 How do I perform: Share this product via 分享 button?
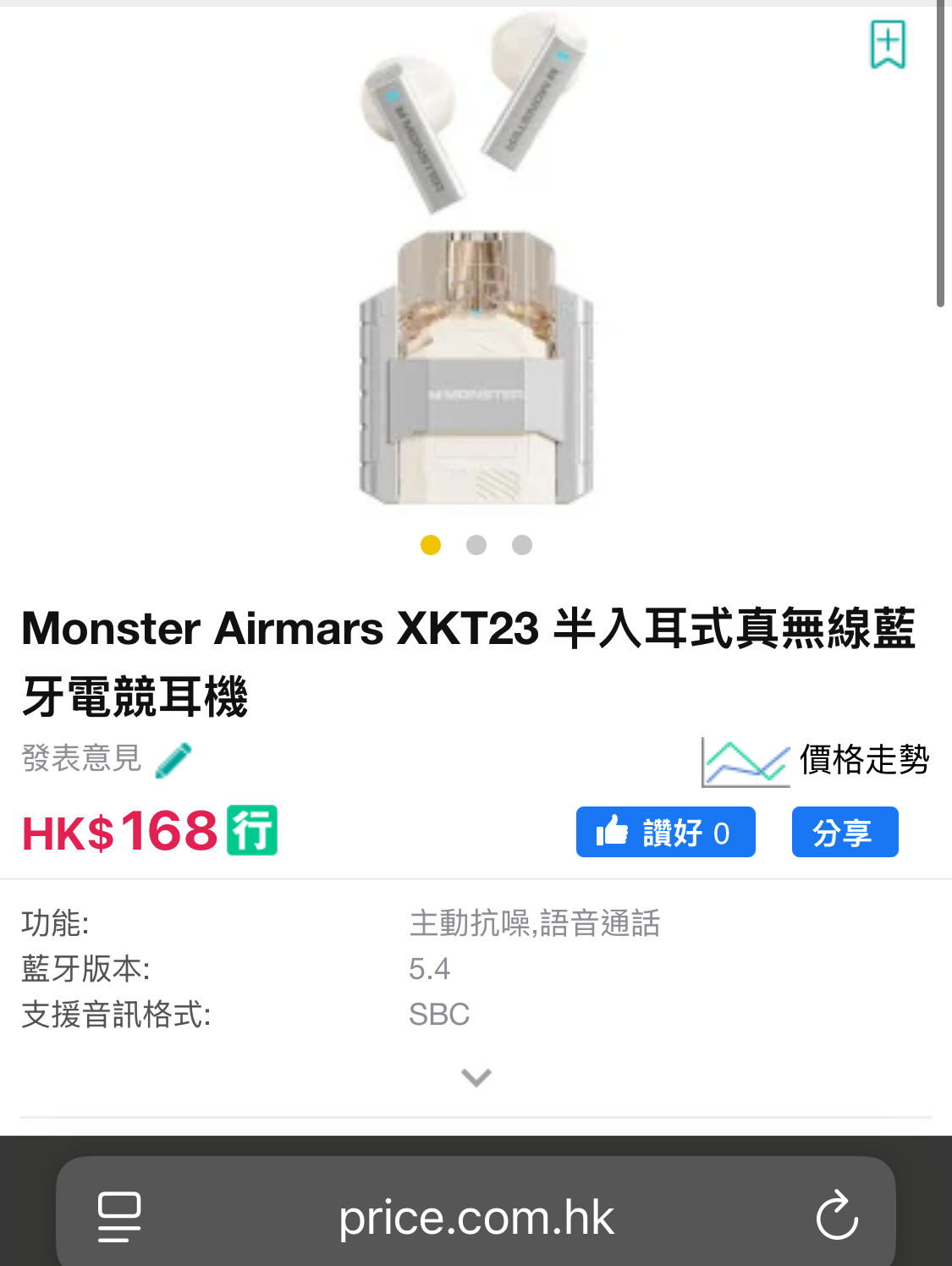pyautogui.click(x=845, y=832)
